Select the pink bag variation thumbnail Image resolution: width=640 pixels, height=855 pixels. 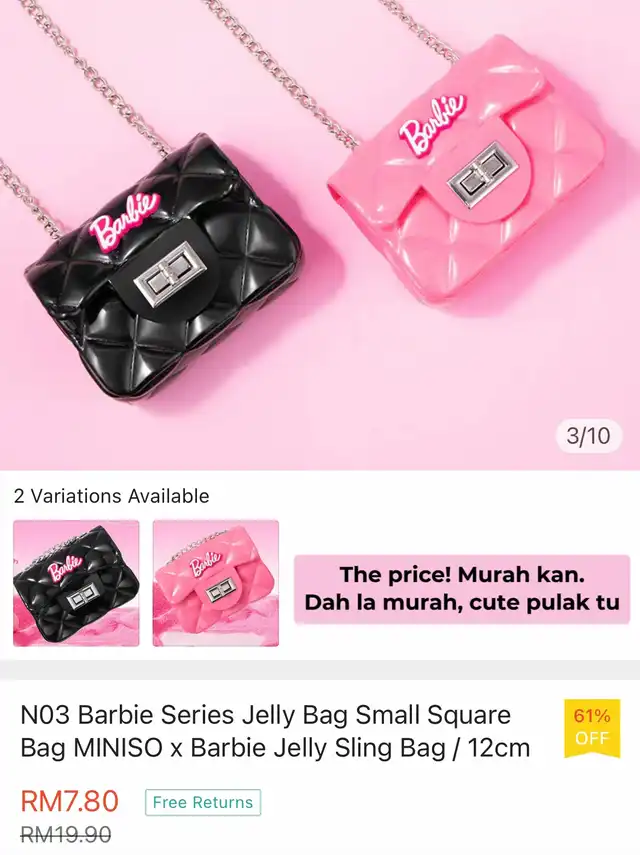[215, 583]
